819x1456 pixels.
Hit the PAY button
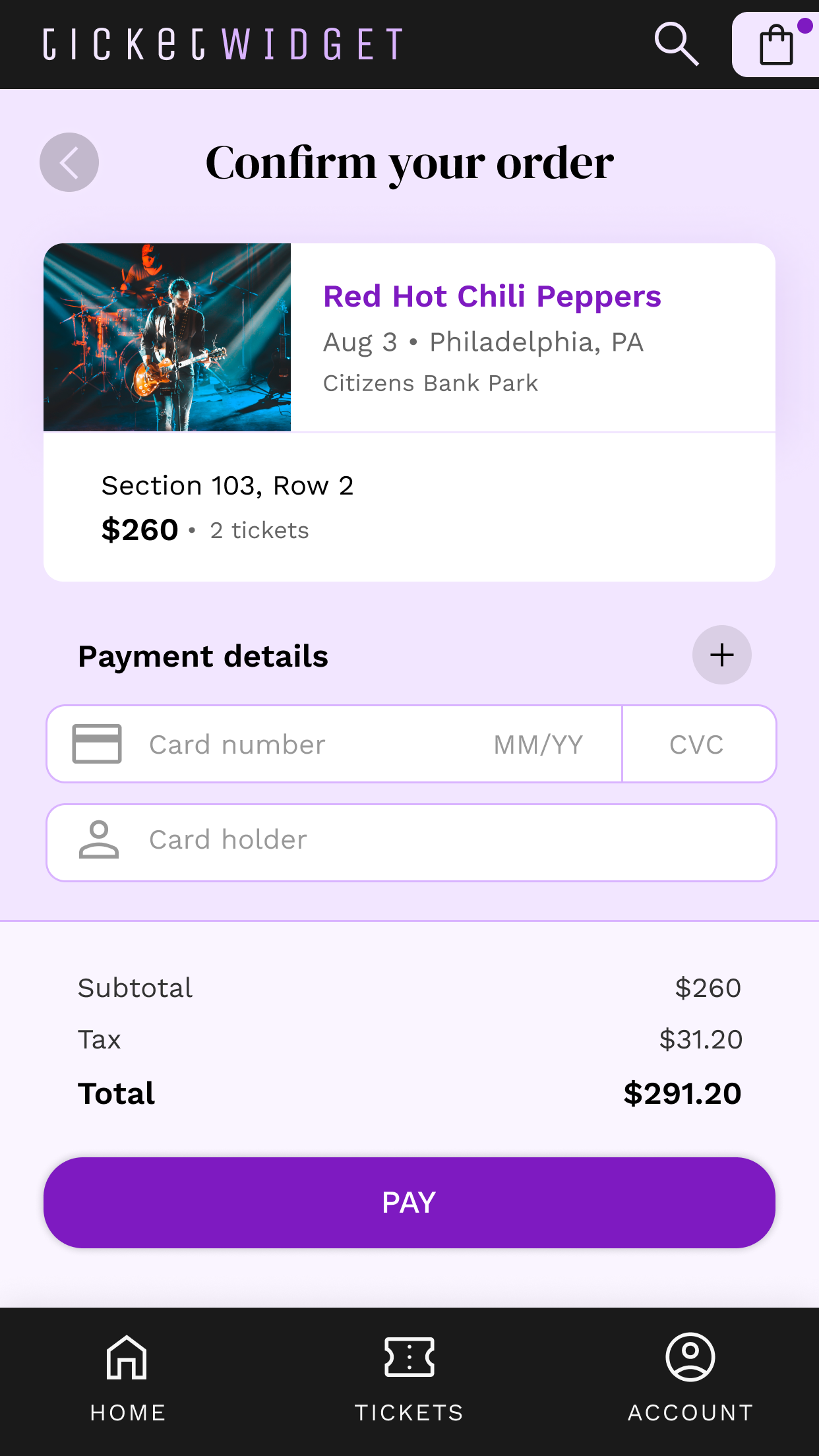[409, 1202]
